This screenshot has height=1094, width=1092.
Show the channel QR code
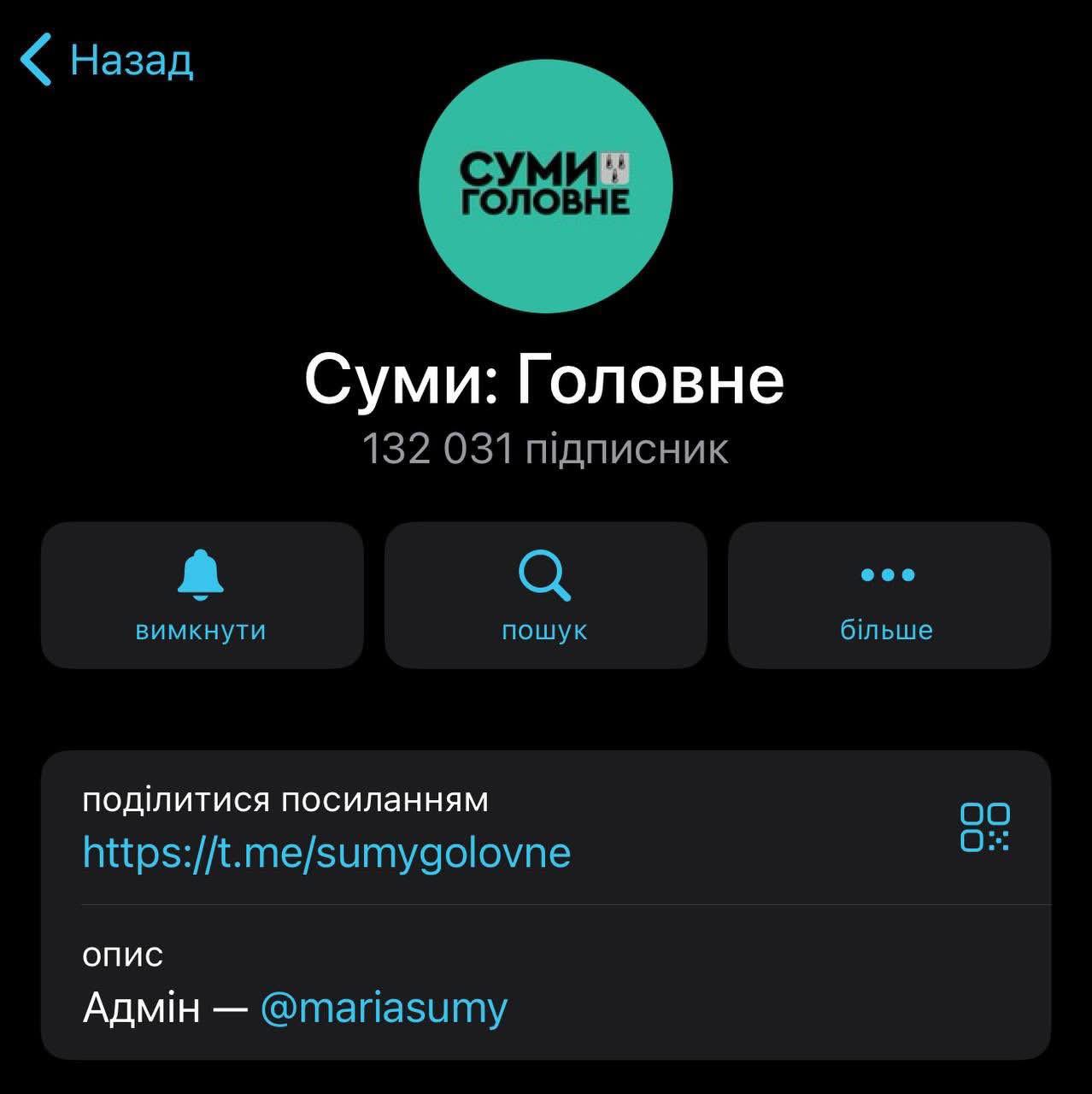[984, 826]
